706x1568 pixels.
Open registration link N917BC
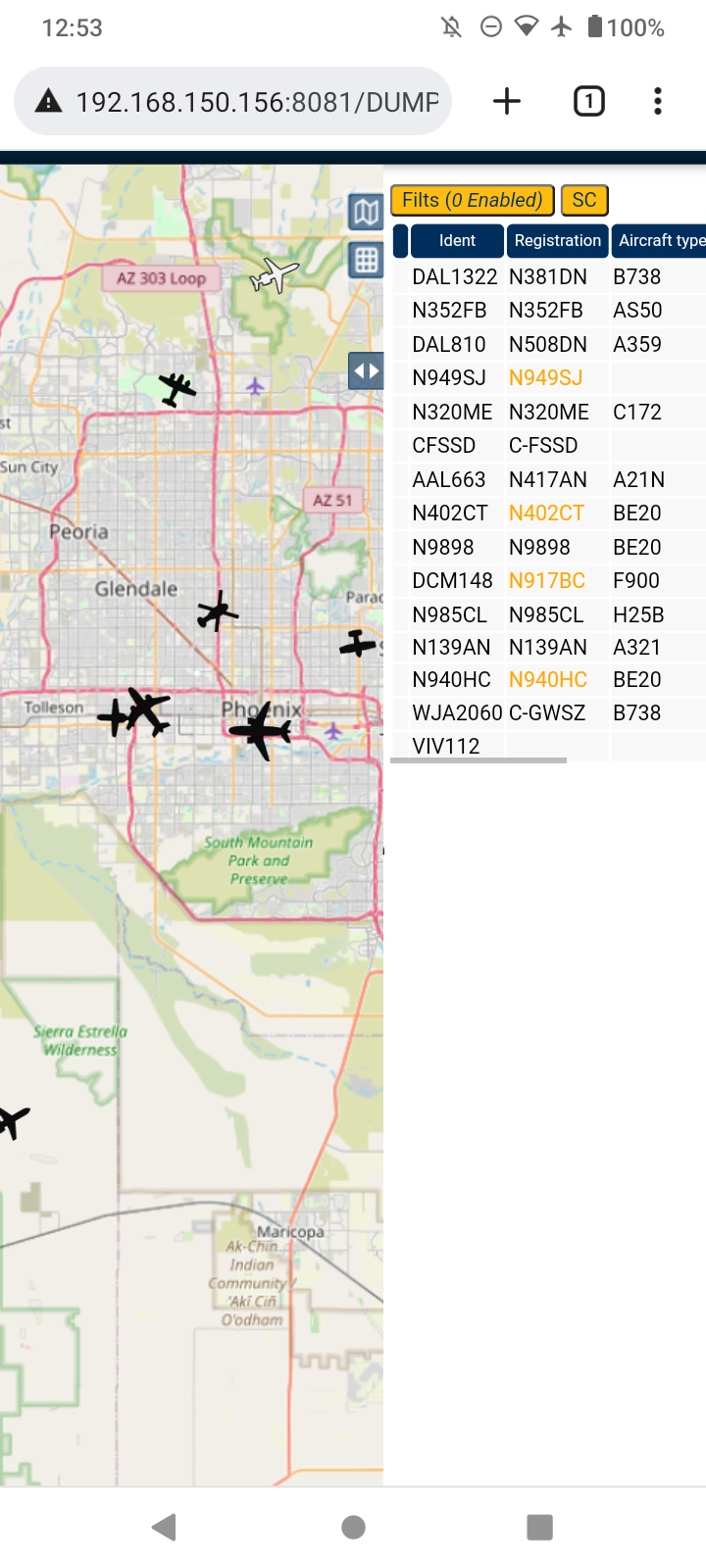(547, 580)
